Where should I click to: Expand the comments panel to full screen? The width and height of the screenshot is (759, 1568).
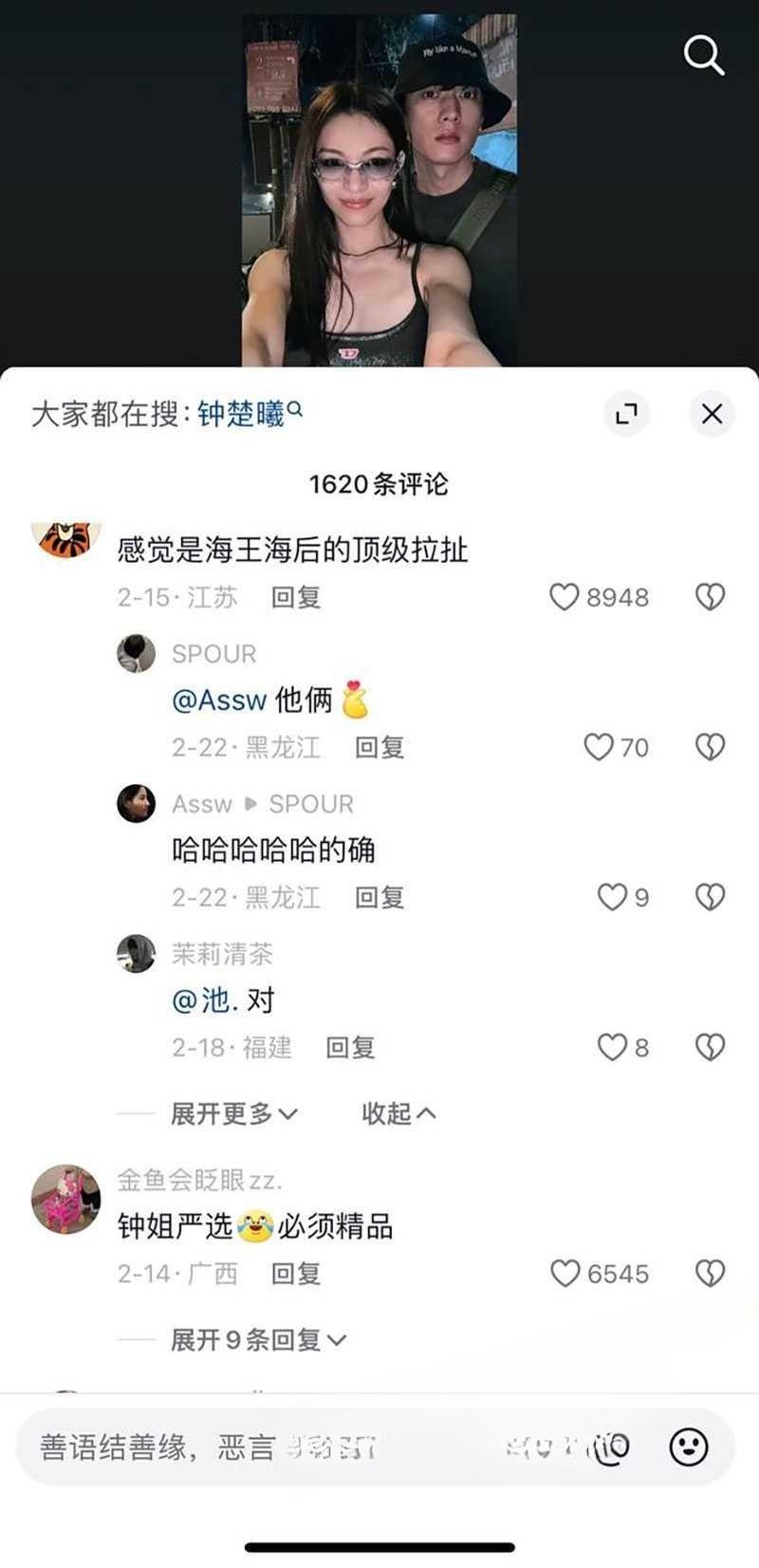pos(626,414)
